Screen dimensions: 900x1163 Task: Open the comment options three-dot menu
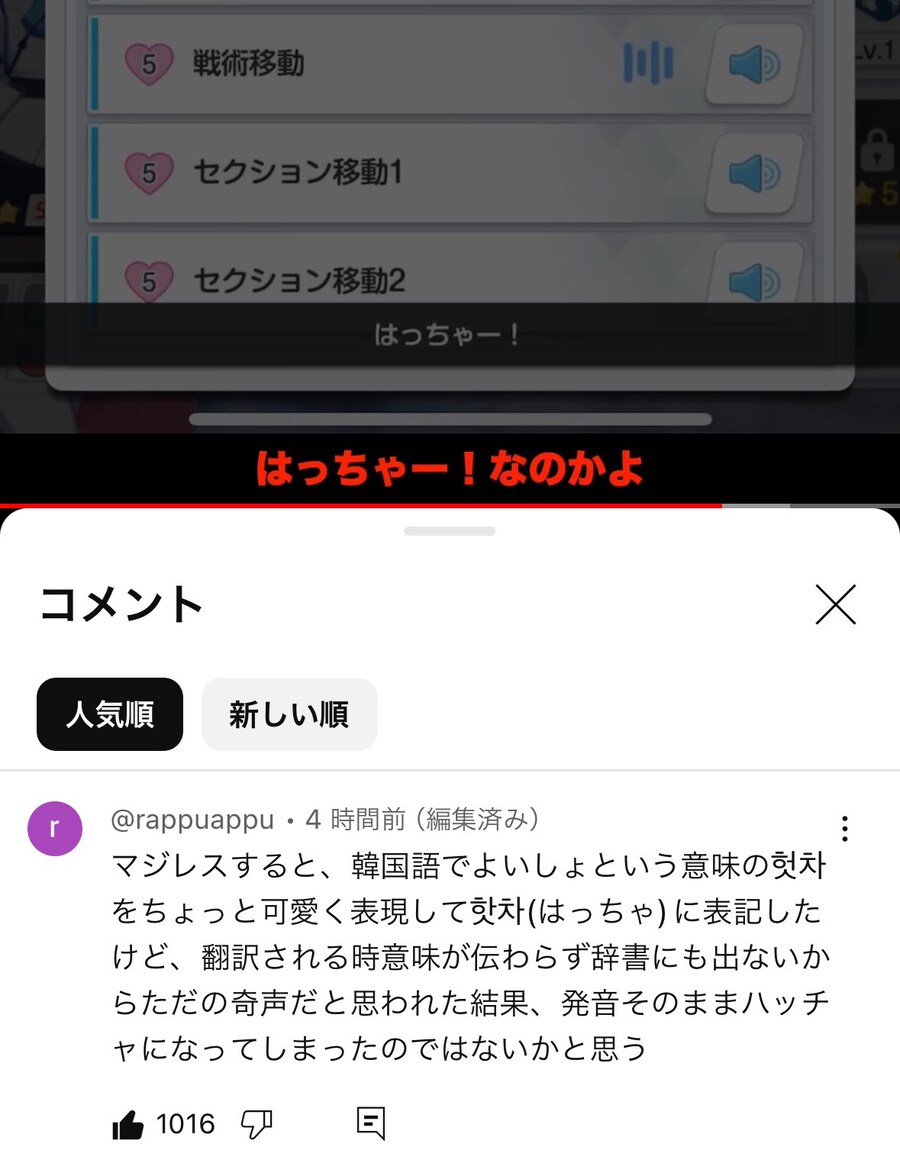pyautogui.click(x=845, y=828)
